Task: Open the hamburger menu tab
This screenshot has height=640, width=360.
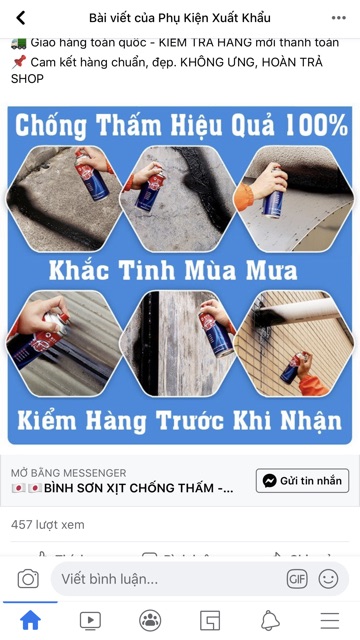Action: [330, 621]
